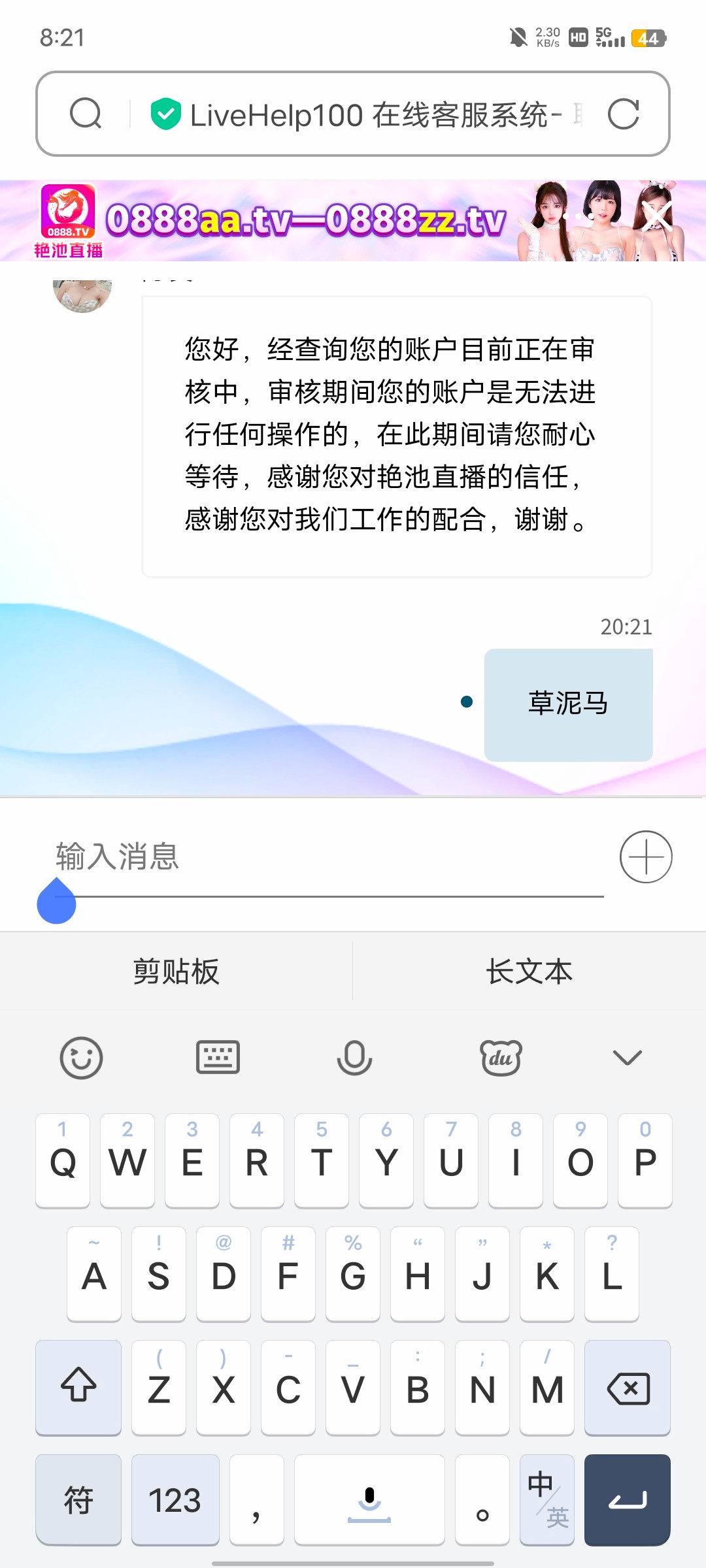This screenshot has width=706, height=1568.
Task: Open the plus attachment button
Action: (x=646, y=857)
